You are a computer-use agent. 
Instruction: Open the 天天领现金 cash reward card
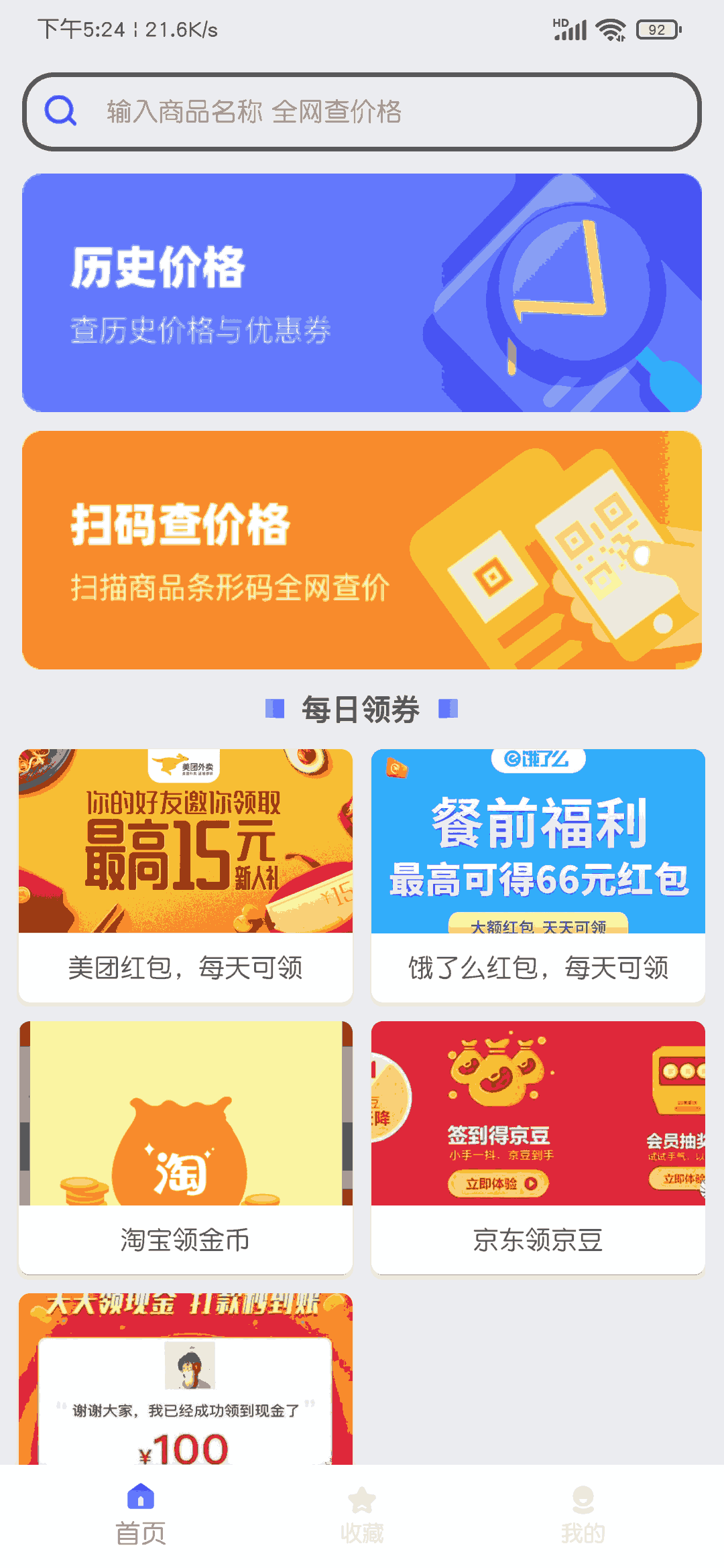point(186,1379)
